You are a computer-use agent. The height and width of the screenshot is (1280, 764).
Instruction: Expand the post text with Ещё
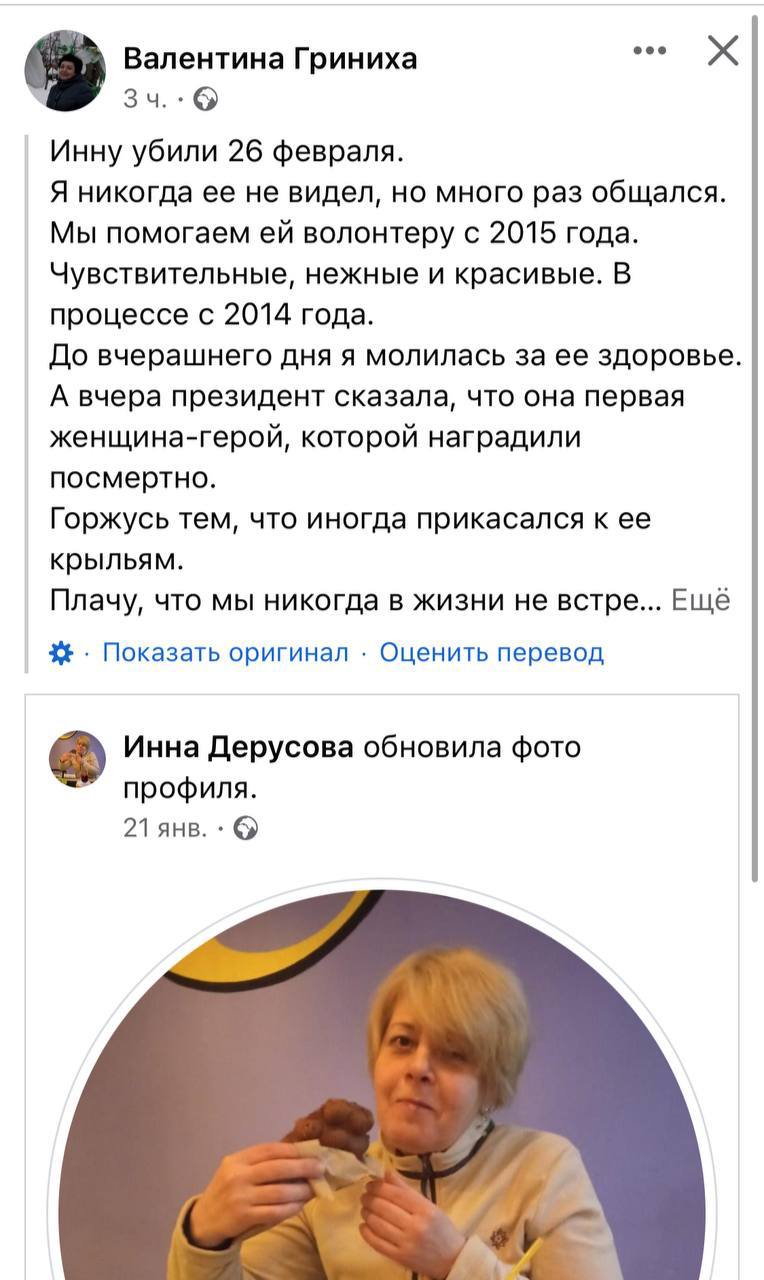700,599
